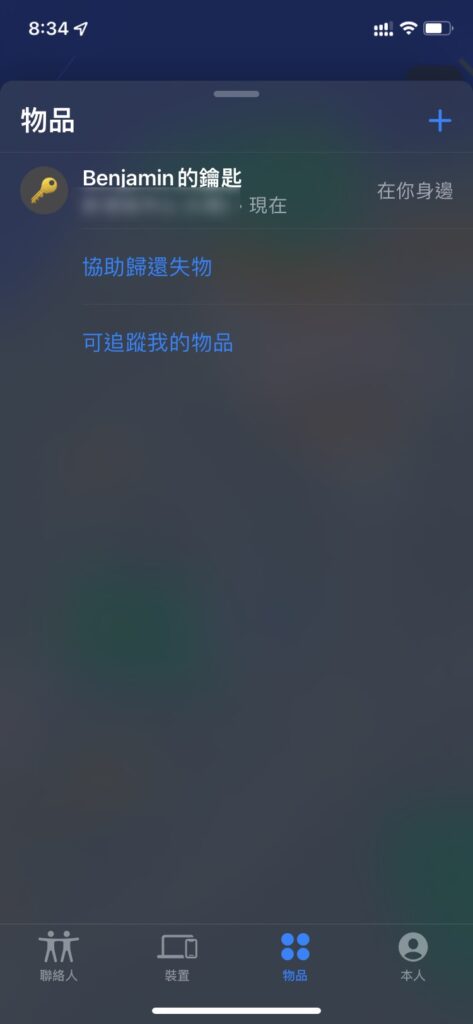Tap the 協助歸還失物 link
Image resolution: width=473 pixels, height=1024 pixels.
tap(147, 266)
